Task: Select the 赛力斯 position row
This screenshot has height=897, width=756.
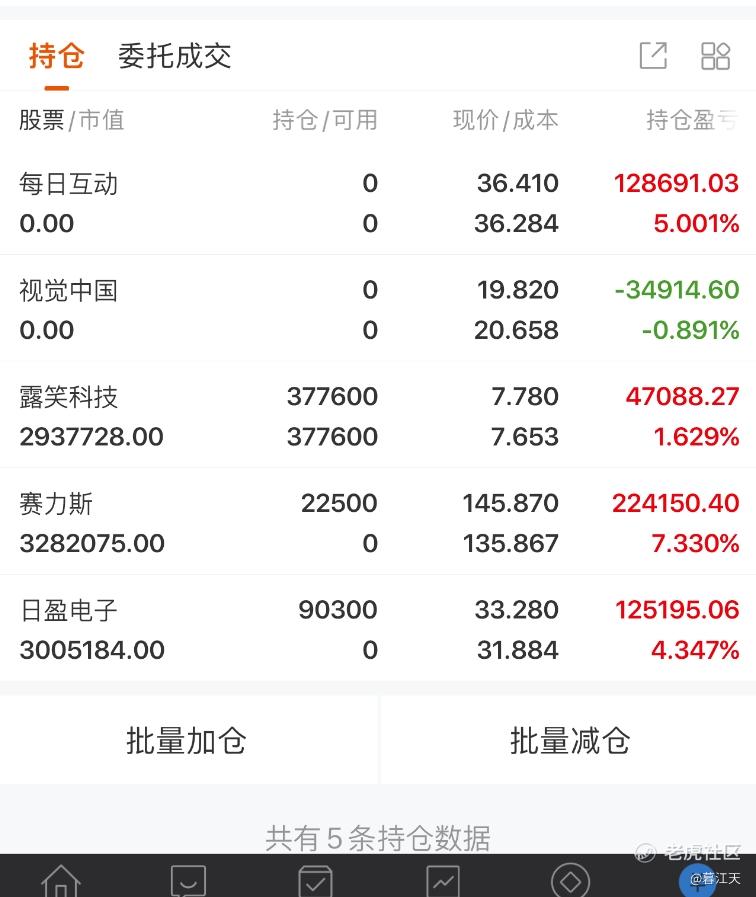Action: [378, 523]
